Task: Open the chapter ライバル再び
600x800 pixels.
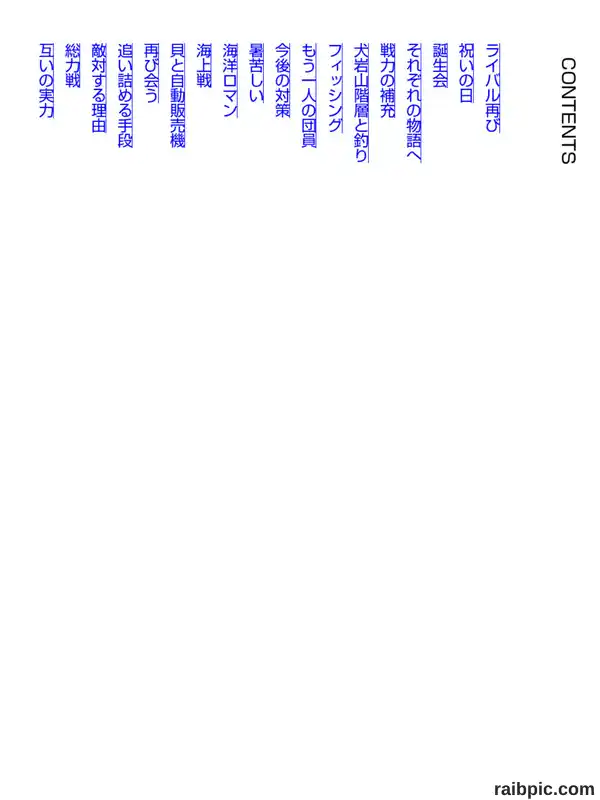Action: (492, 88)
